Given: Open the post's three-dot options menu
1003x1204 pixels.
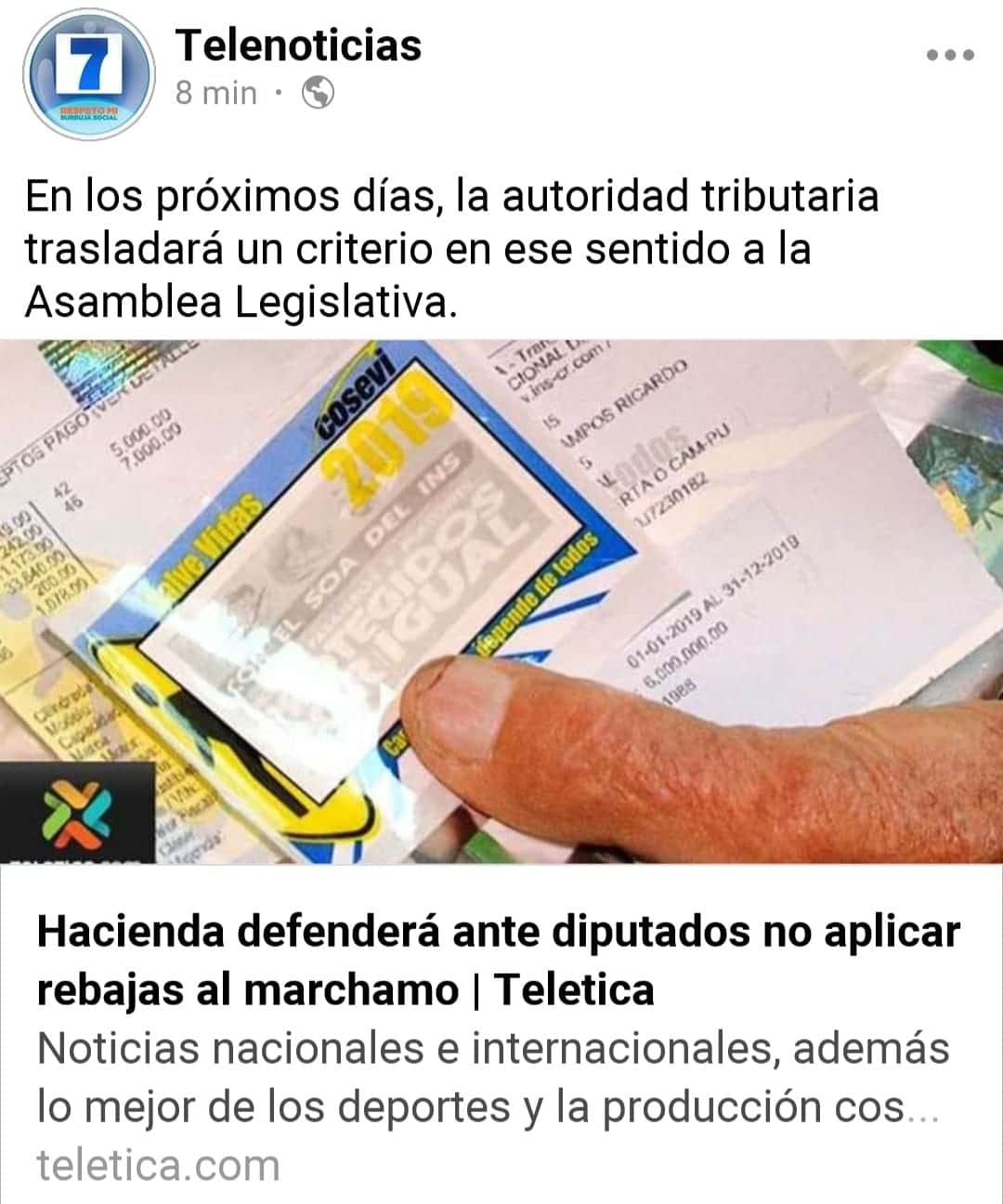Looking at the screenshot, I should coord(950,56).
